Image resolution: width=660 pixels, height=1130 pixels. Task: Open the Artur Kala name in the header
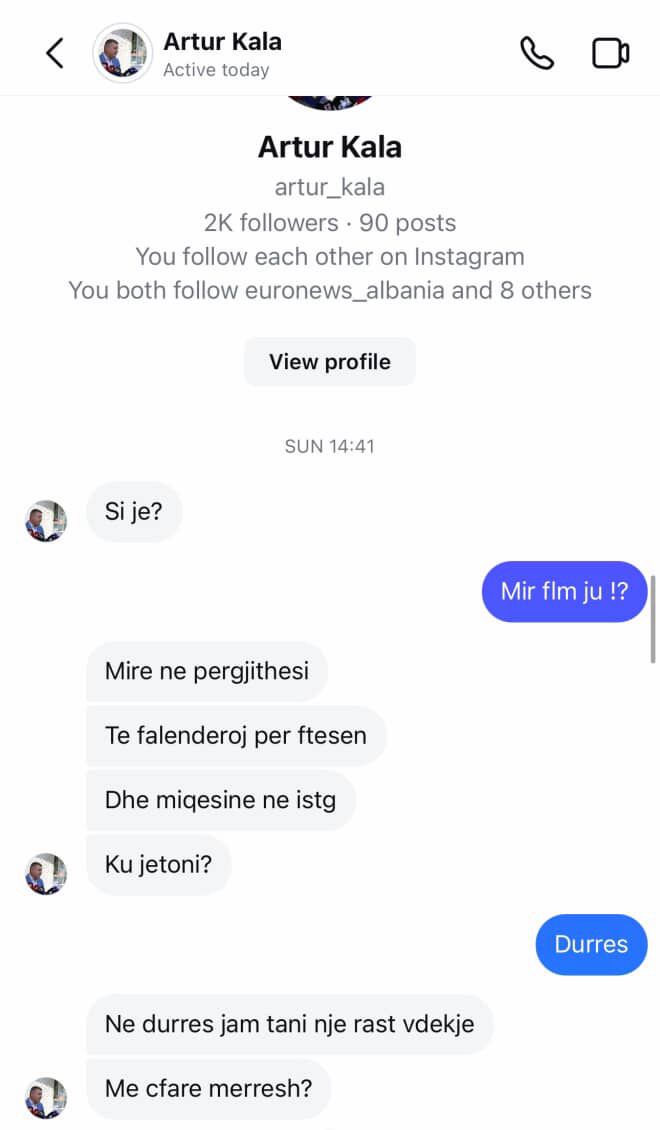point(222,42)
